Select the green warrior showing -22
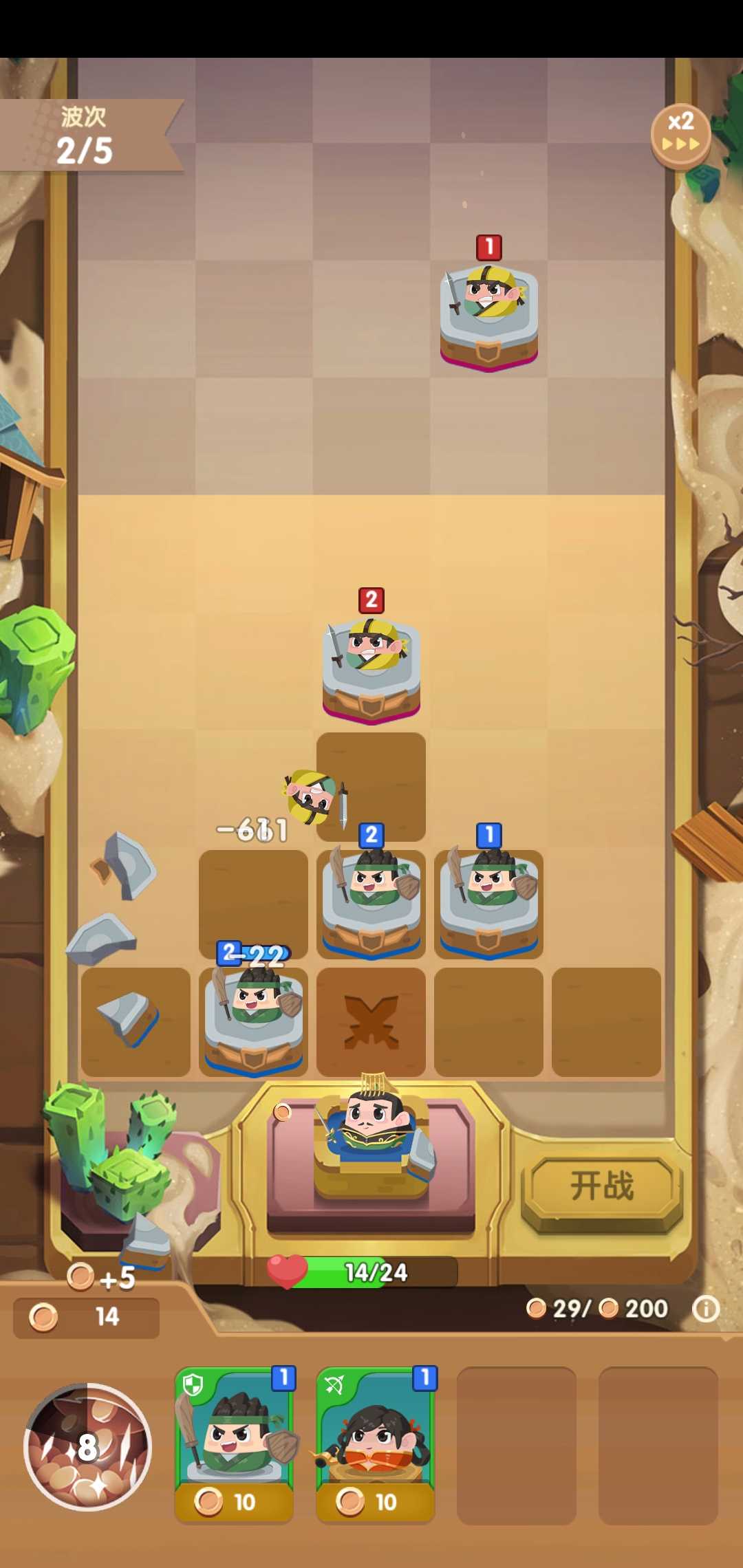Viewport: 743px width, 1568px height. pyautogui.click(x=253, y=1019)
